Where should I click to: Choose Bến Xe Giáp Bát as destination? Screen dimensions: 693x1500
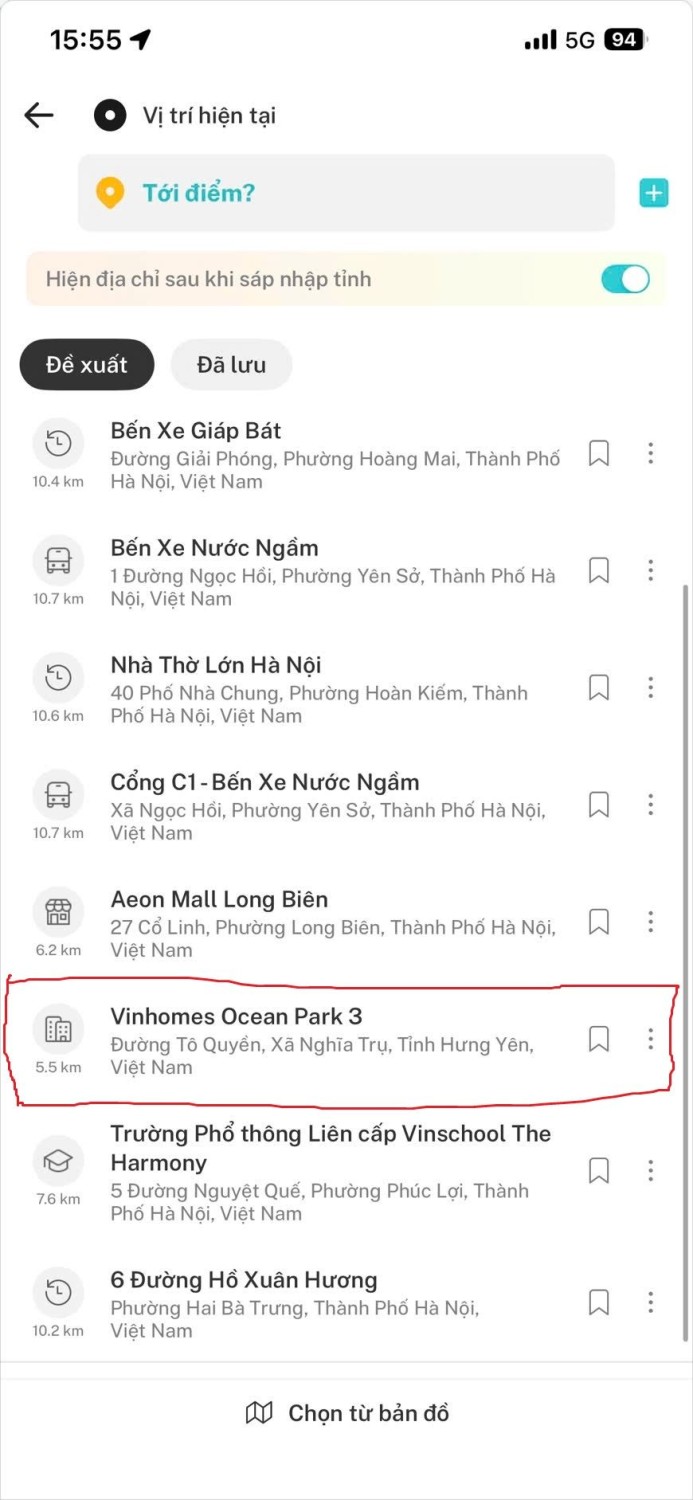coord(300,455)
